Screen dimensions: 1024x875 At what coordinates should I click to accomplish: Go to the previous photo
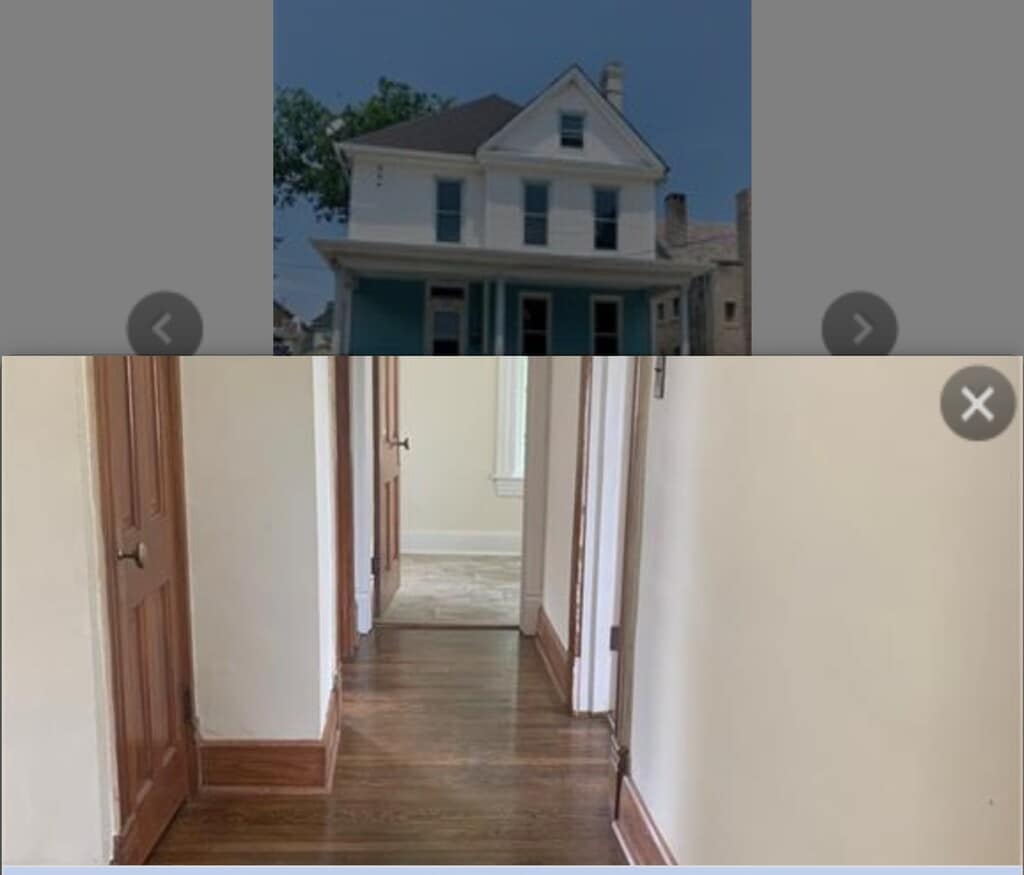coord(164,327)
